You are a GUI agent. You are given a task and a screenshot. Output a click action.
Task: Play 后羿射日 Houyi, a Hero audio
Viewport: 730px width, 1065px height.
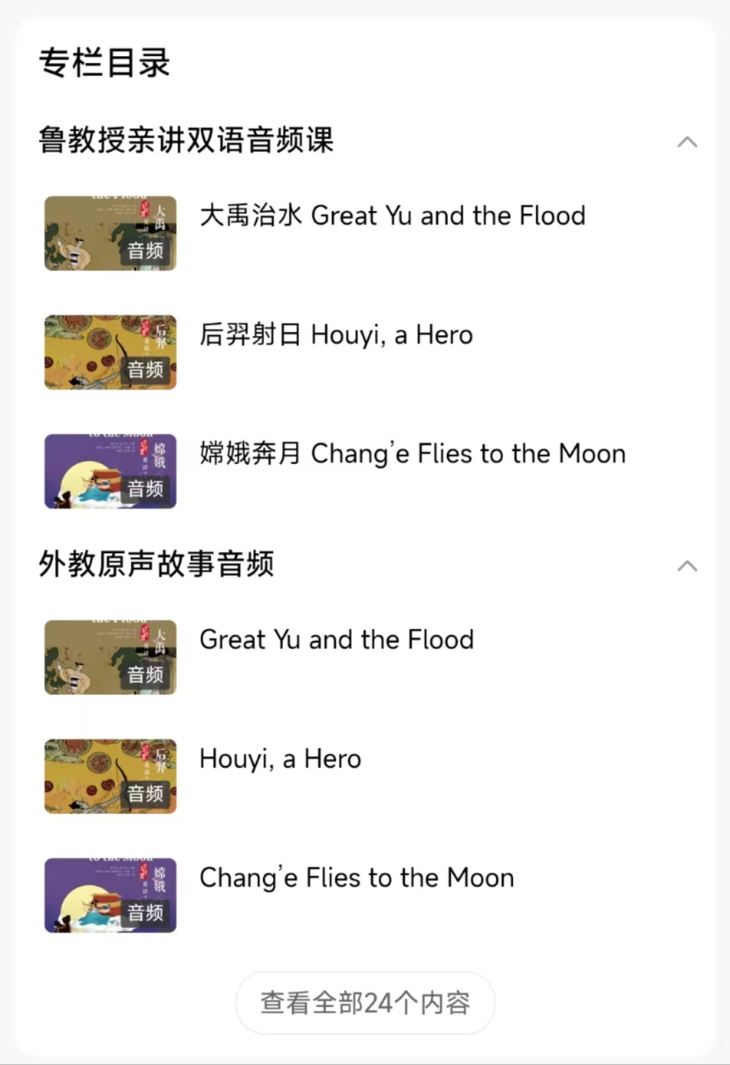(x=336, y=335)
